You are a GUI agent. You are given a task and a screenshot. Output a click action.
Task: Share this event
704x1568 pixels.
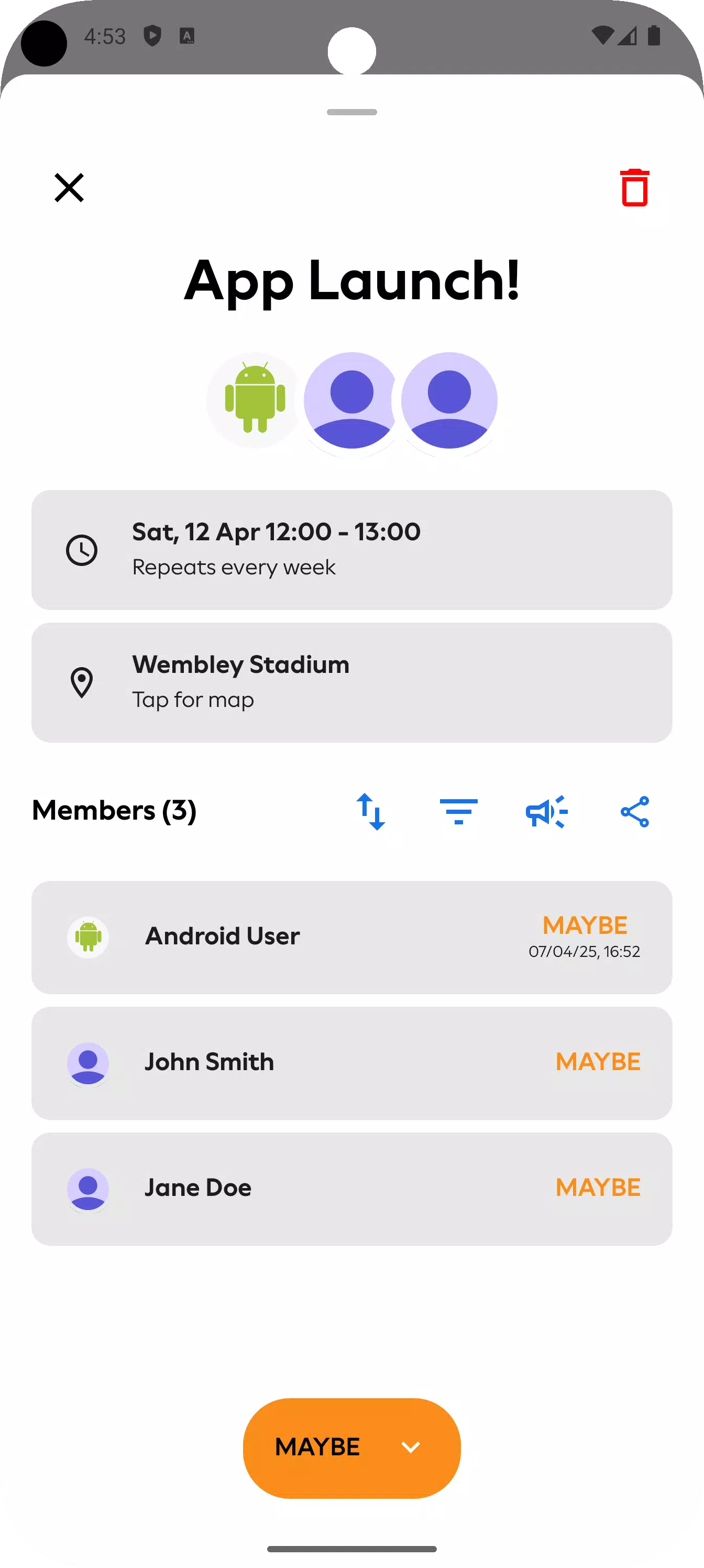click(635, 811)
